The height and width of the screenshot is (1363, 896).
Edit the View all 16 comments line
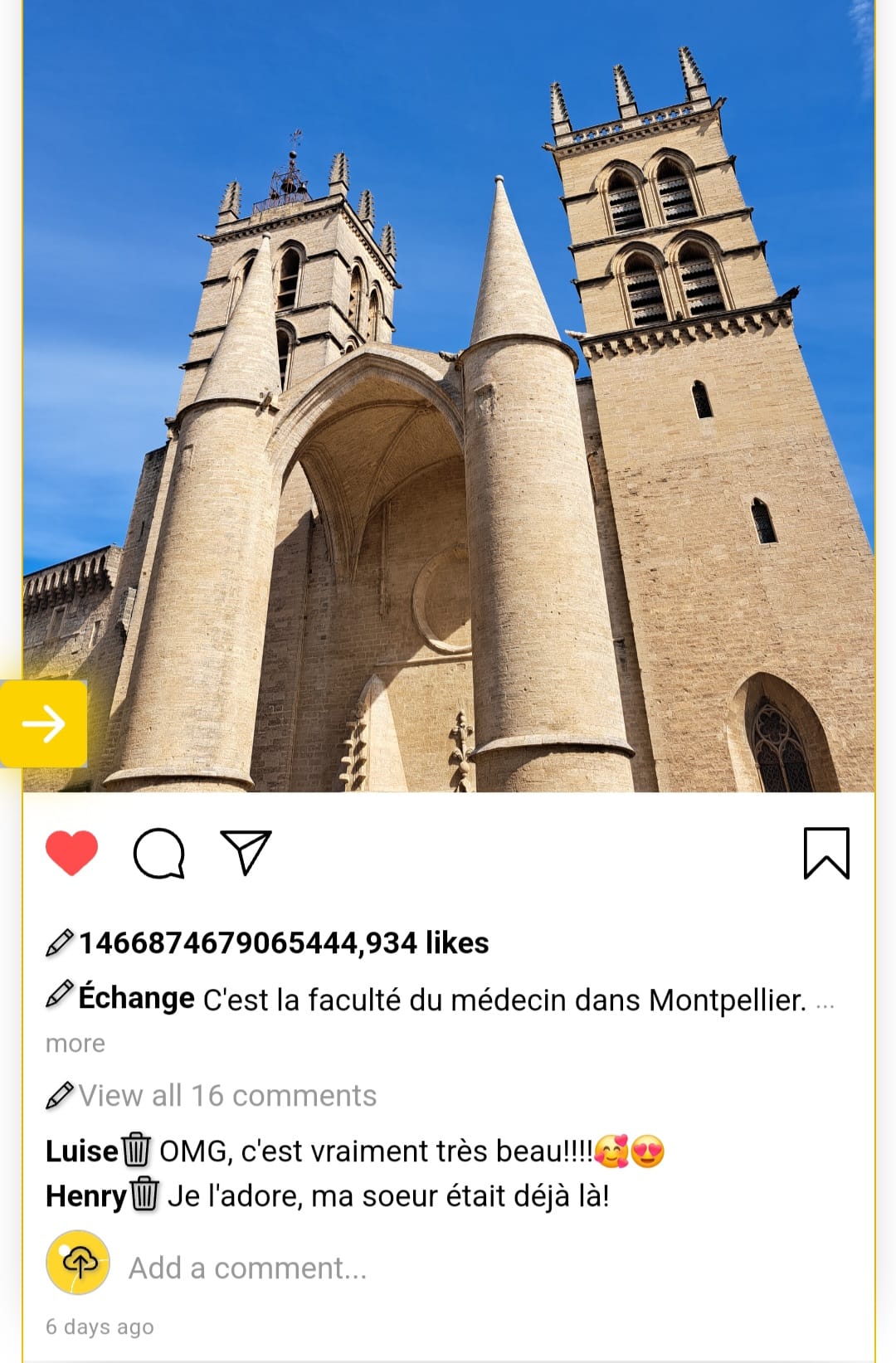pyautogui.click(x=59, y=1096)
